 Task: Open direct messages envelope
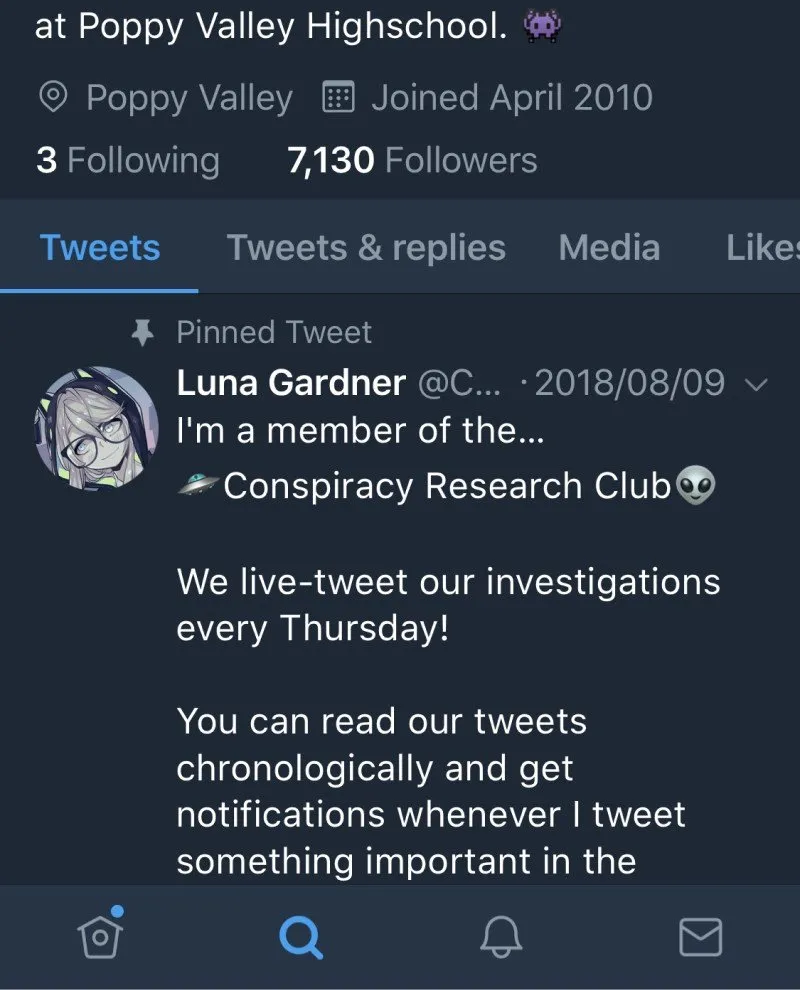tap(701, 937)
